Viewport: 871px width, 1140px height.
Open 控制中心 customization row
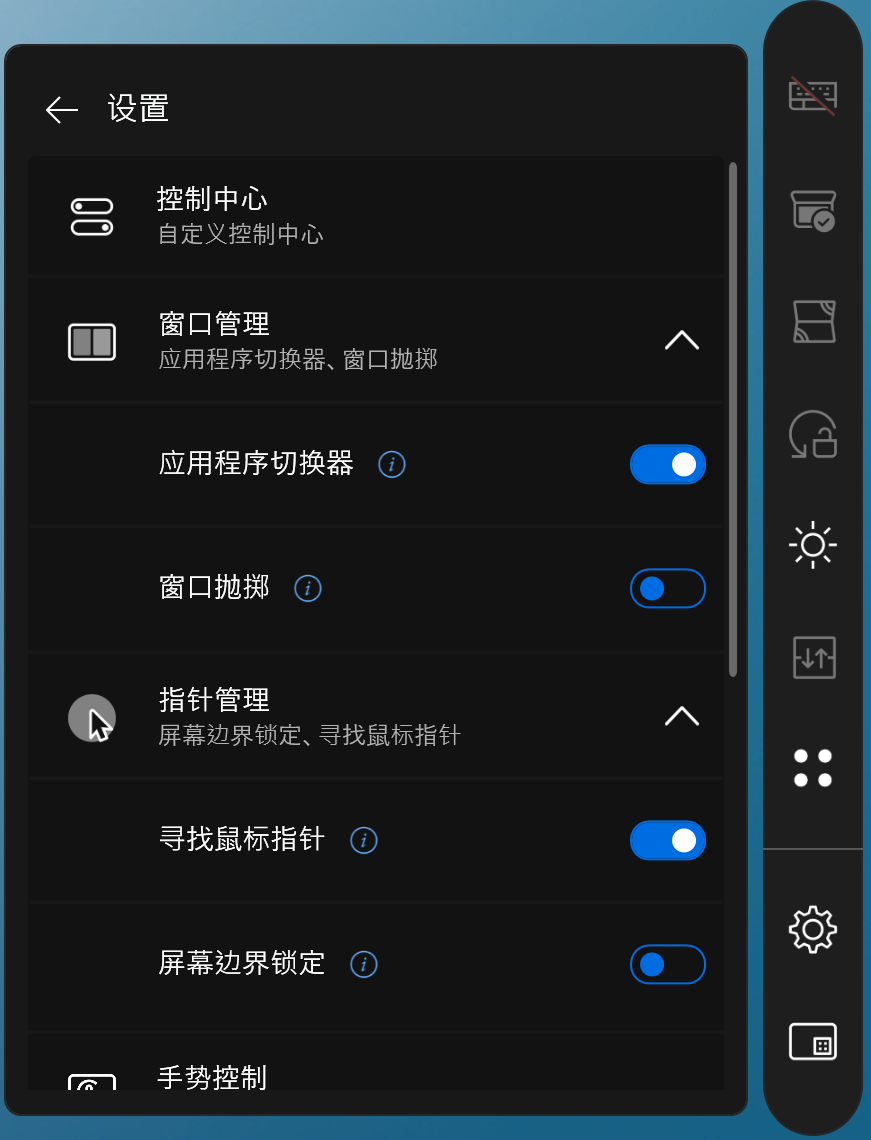[375, 216]
